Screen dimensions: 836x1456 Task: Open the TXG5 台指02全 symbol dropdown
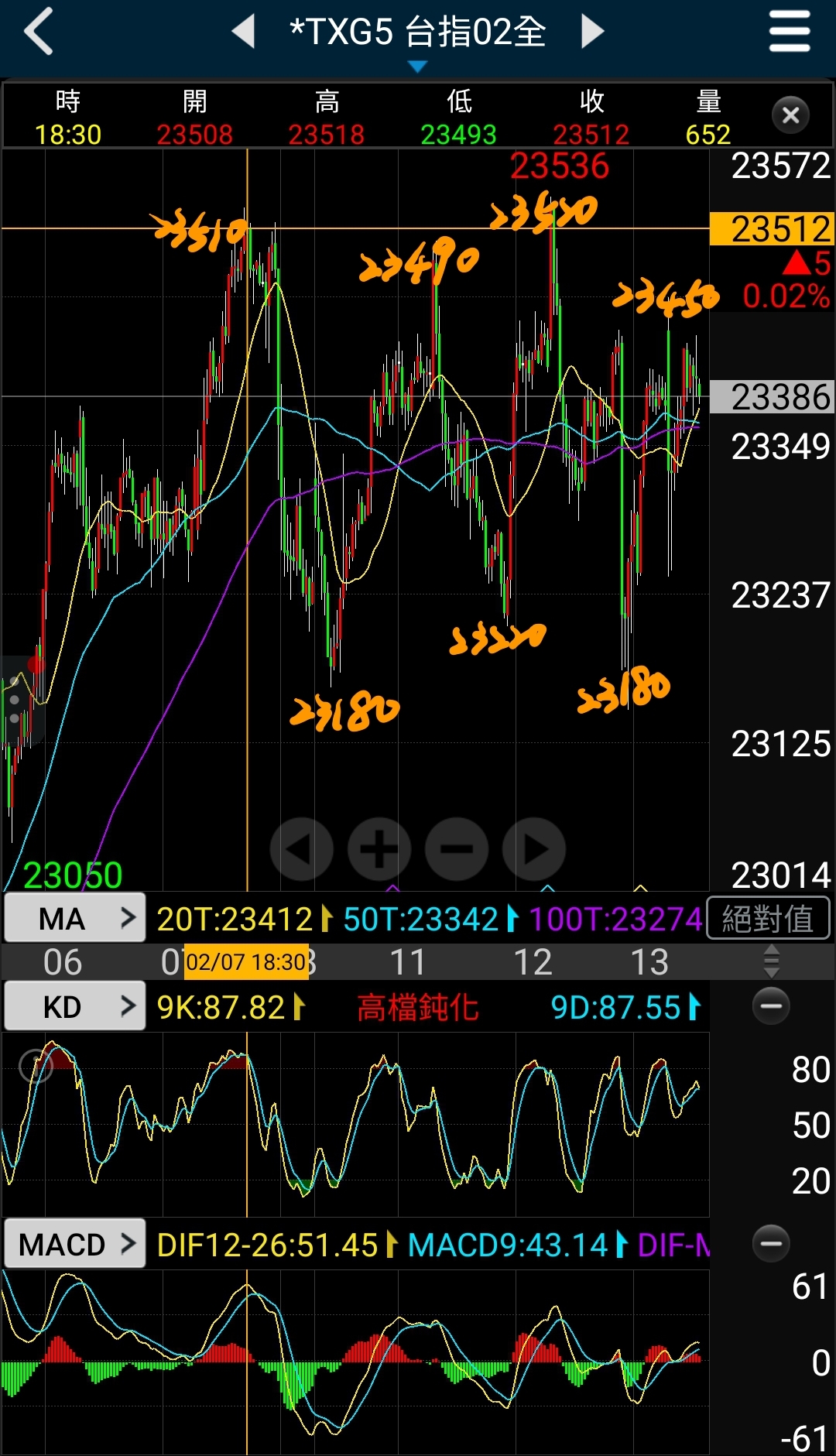click(x=417, y=39)
